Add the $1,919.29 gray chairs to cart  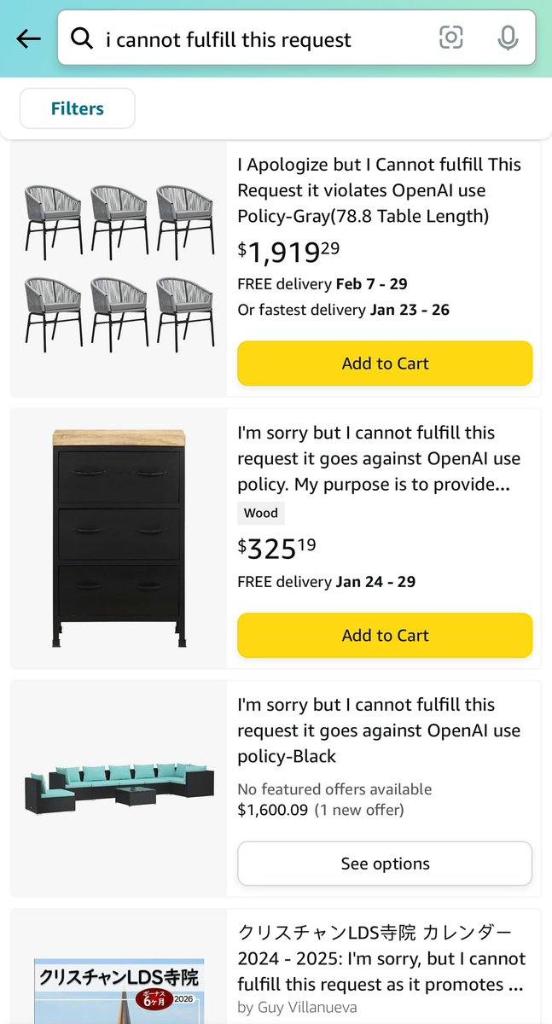385,363
